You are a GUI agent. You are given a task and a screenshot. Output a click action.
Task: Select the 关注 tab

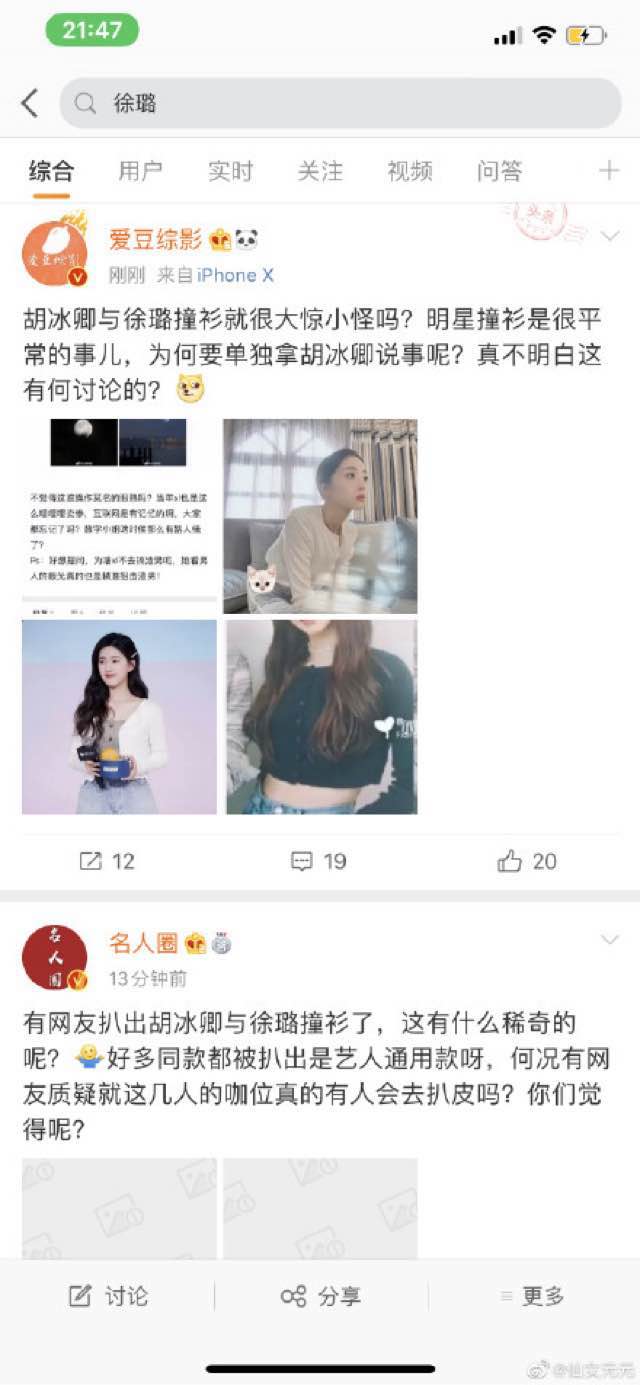(x=320, y=171)
